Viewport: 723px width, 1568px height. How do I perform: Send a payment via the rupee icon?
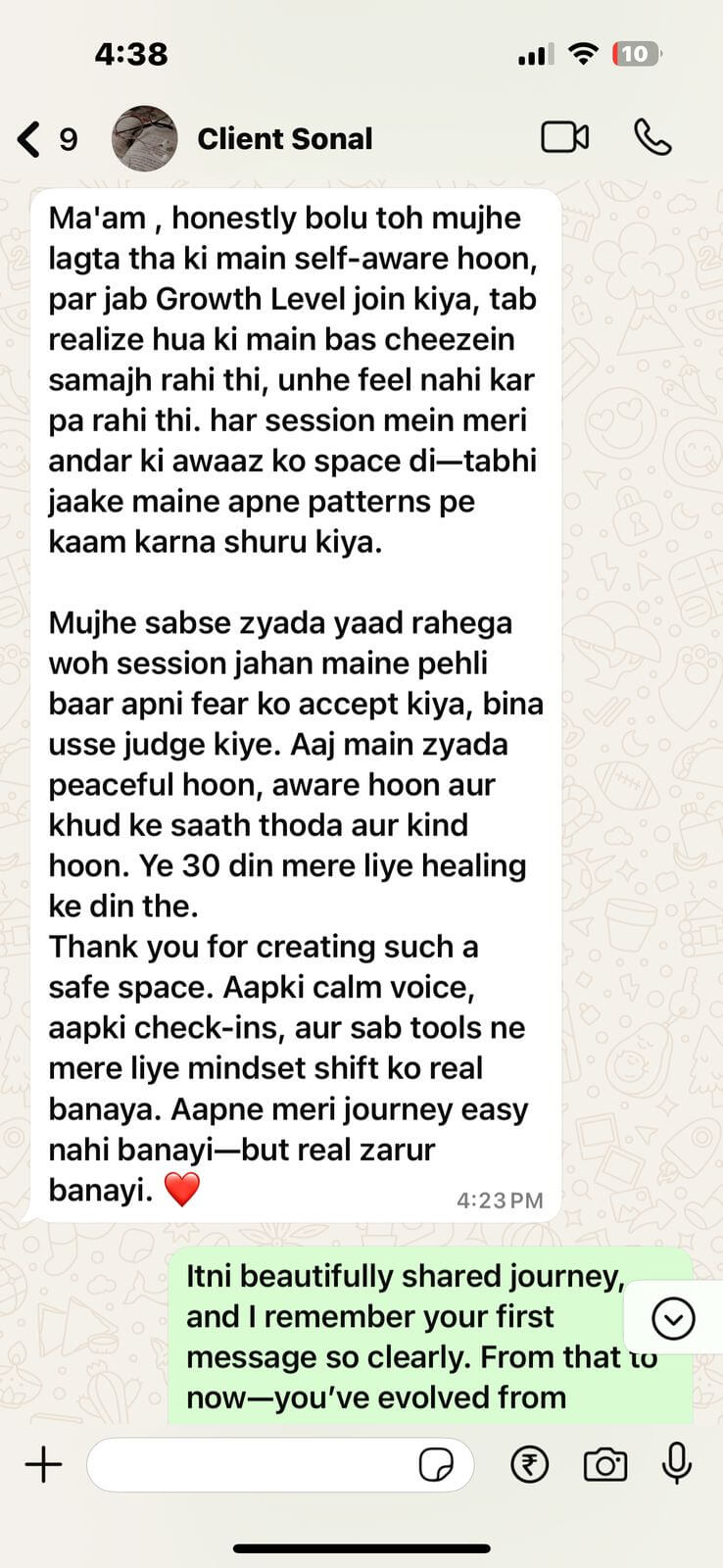(x=530, y=1465)
